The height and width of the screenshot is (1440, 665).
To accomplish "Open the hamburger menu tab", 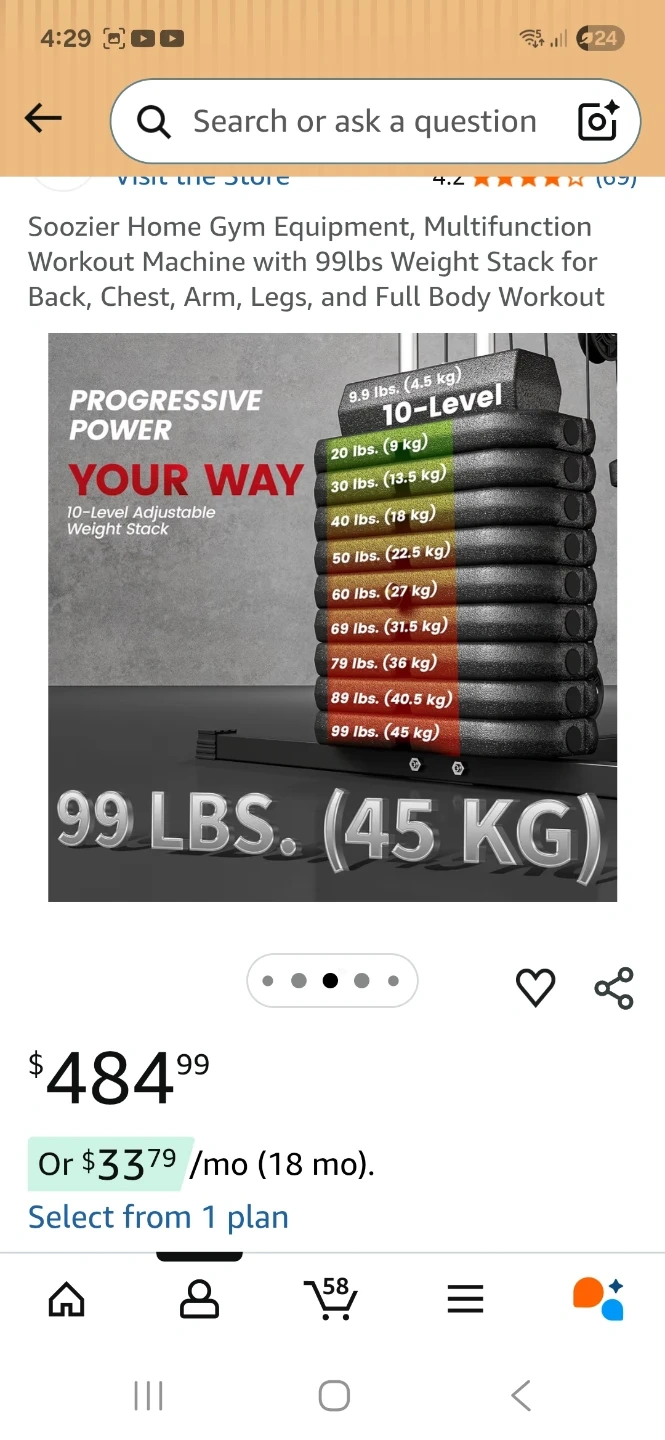I will click(465, 1299).
